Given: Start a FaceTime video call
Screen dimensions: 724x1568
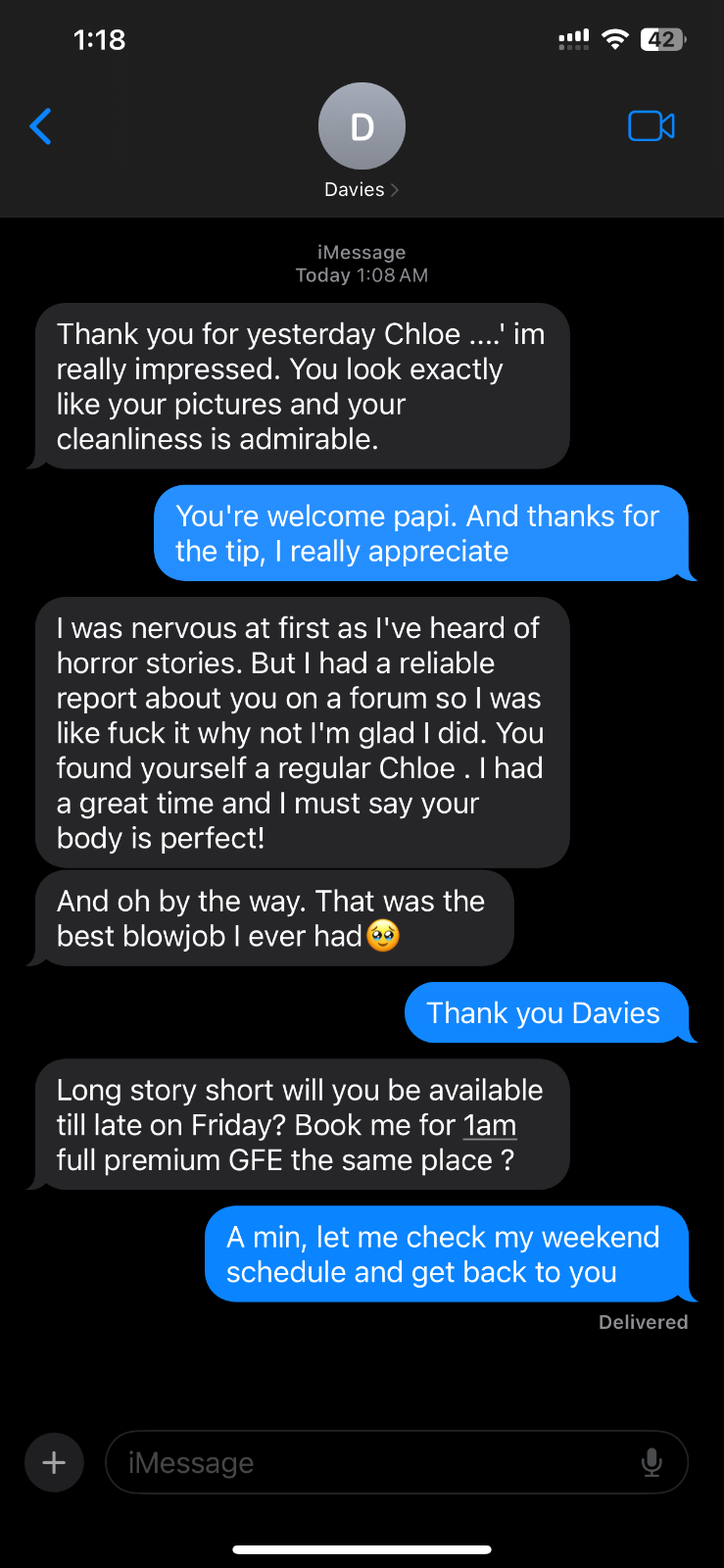Looking at the screenshot, I should (651, 126).
